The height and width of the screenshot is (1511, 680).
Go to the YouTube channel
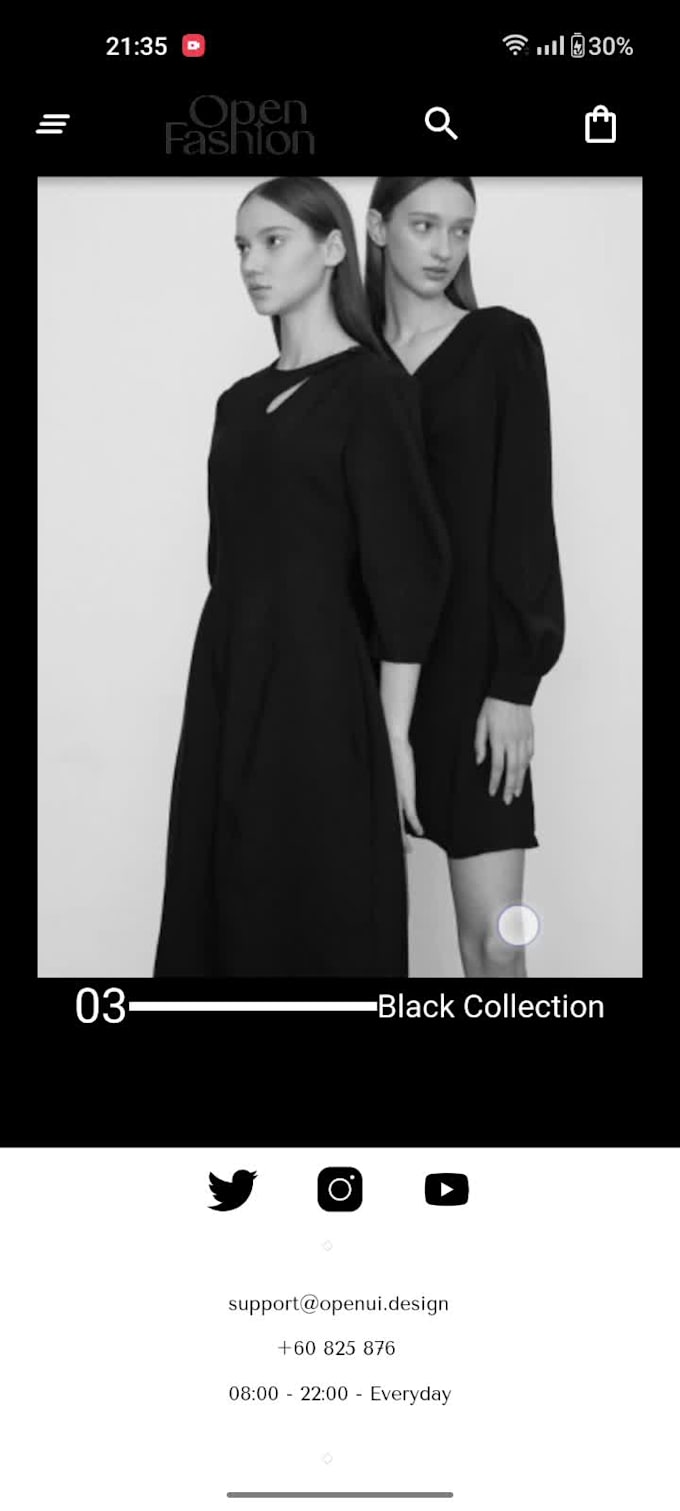click(446, 1190)
